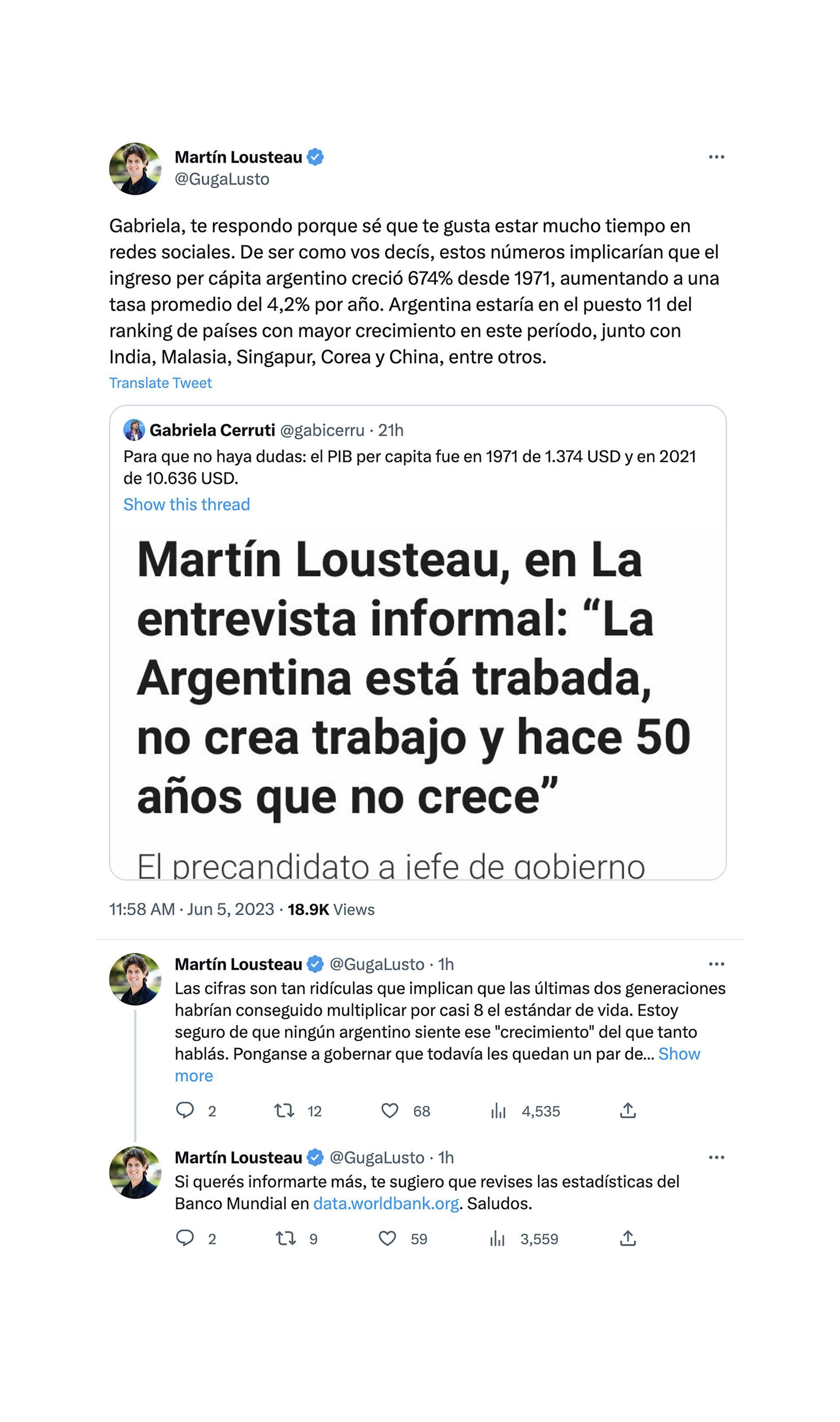
Task: Retweet the reply with 12 retweets
Action: click(284, 1111)
